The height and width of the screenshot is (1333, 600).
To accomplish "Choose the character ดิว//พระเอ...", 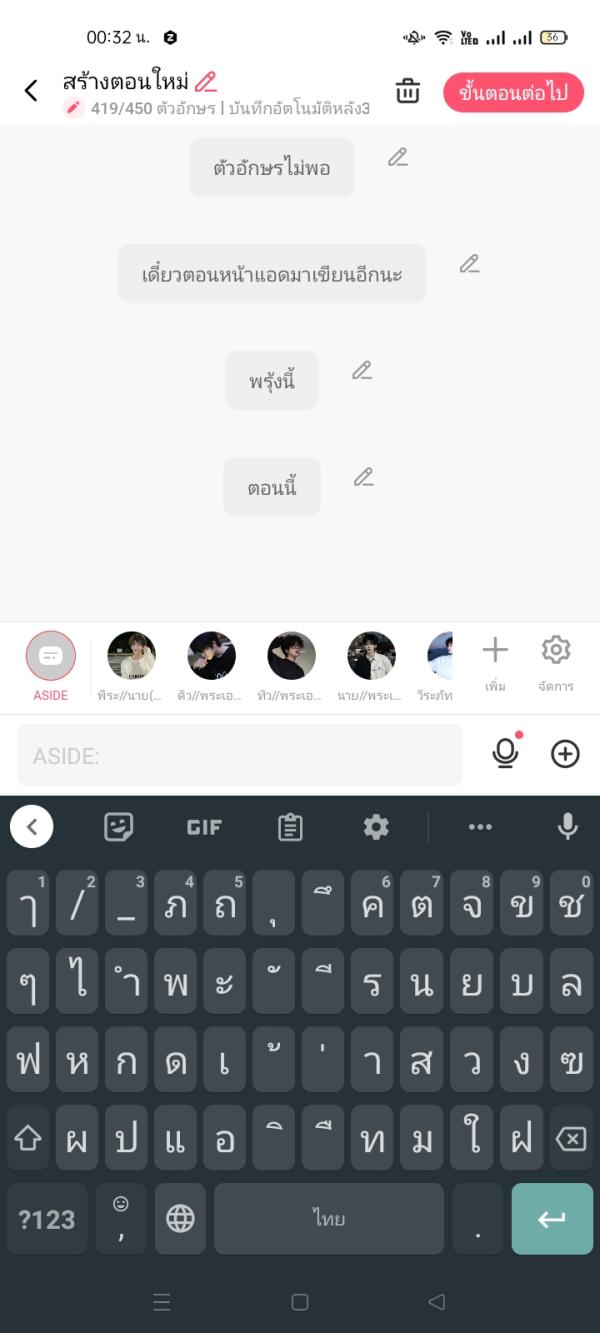I will [211, 657].
